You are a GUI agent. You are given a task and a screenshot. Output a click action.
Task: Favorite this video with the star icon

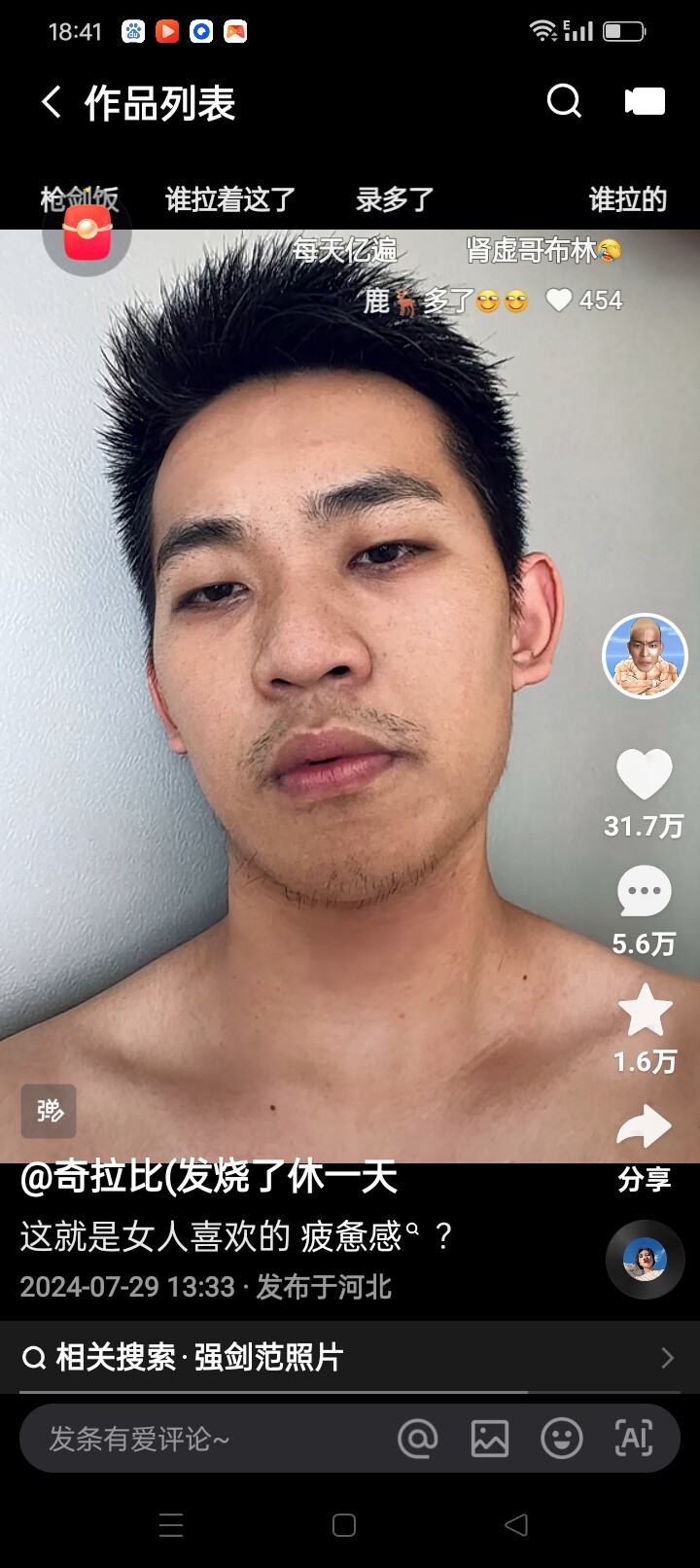tap(646, 1011)
